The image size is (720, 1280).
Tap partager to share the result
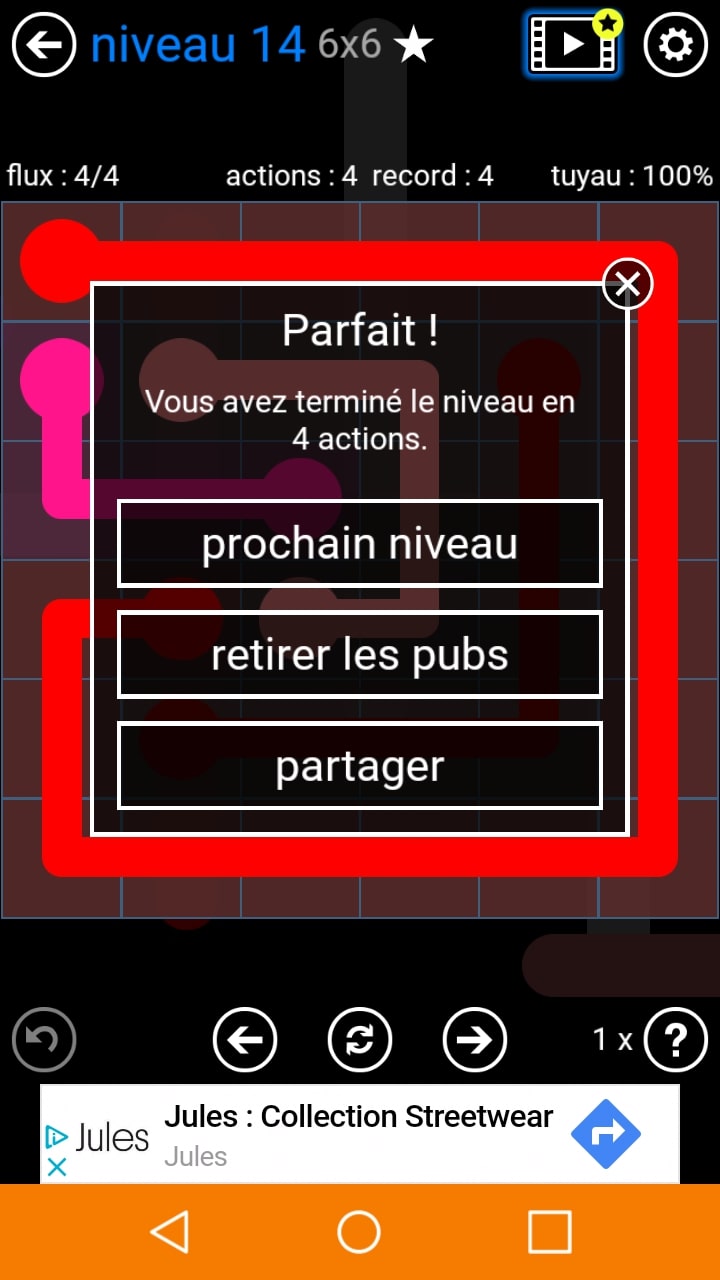click(x=360, y=766)
